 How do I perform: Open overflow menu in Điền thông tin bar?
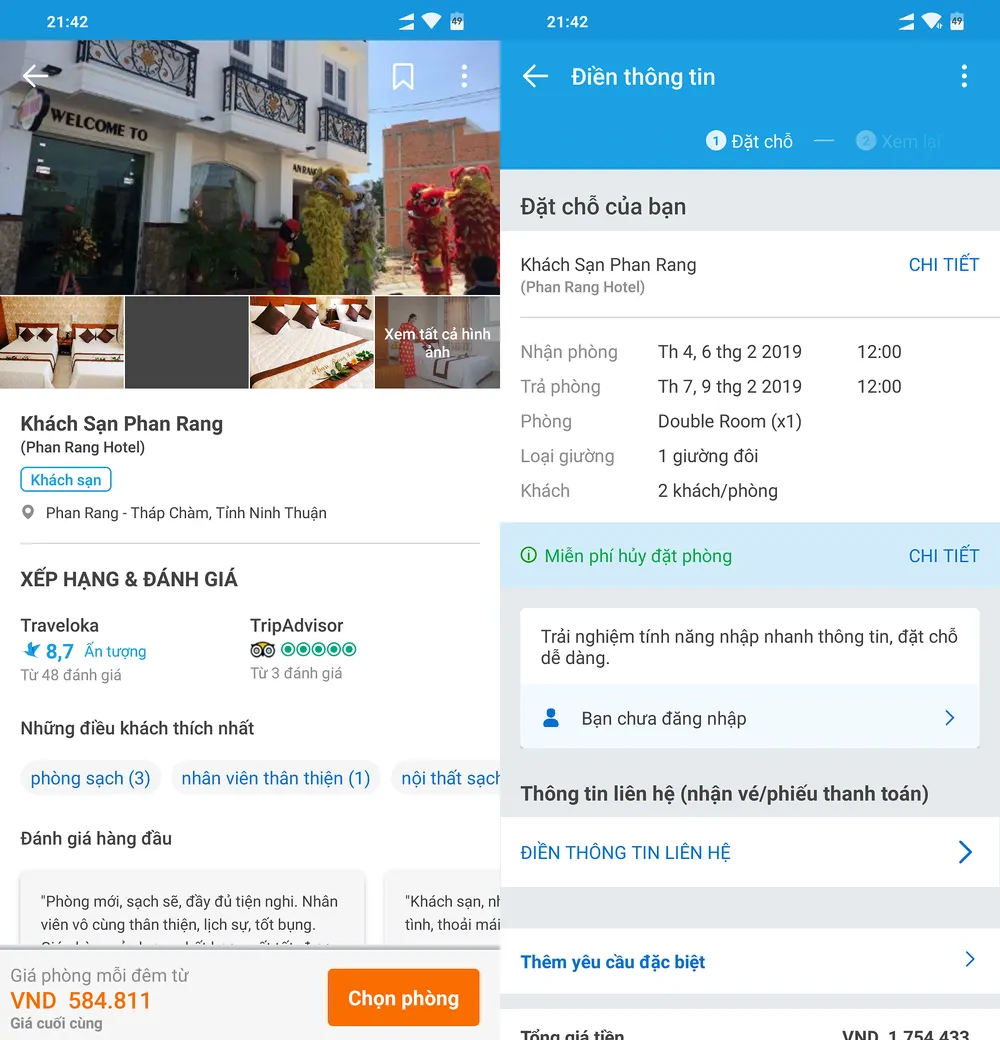(x=964, y=76)
